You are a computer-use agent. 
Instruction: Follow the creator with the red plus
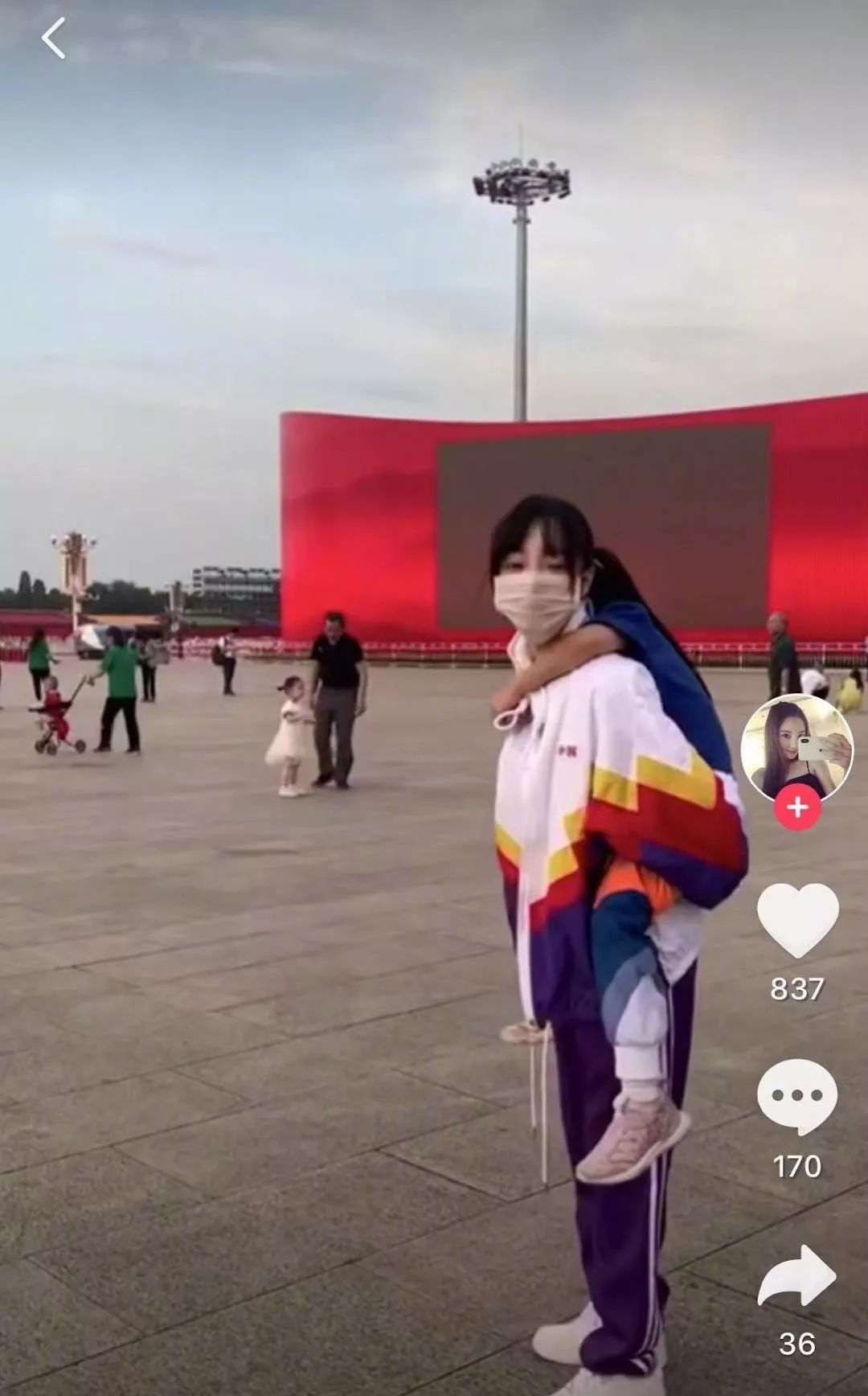(x=797, y=806)
